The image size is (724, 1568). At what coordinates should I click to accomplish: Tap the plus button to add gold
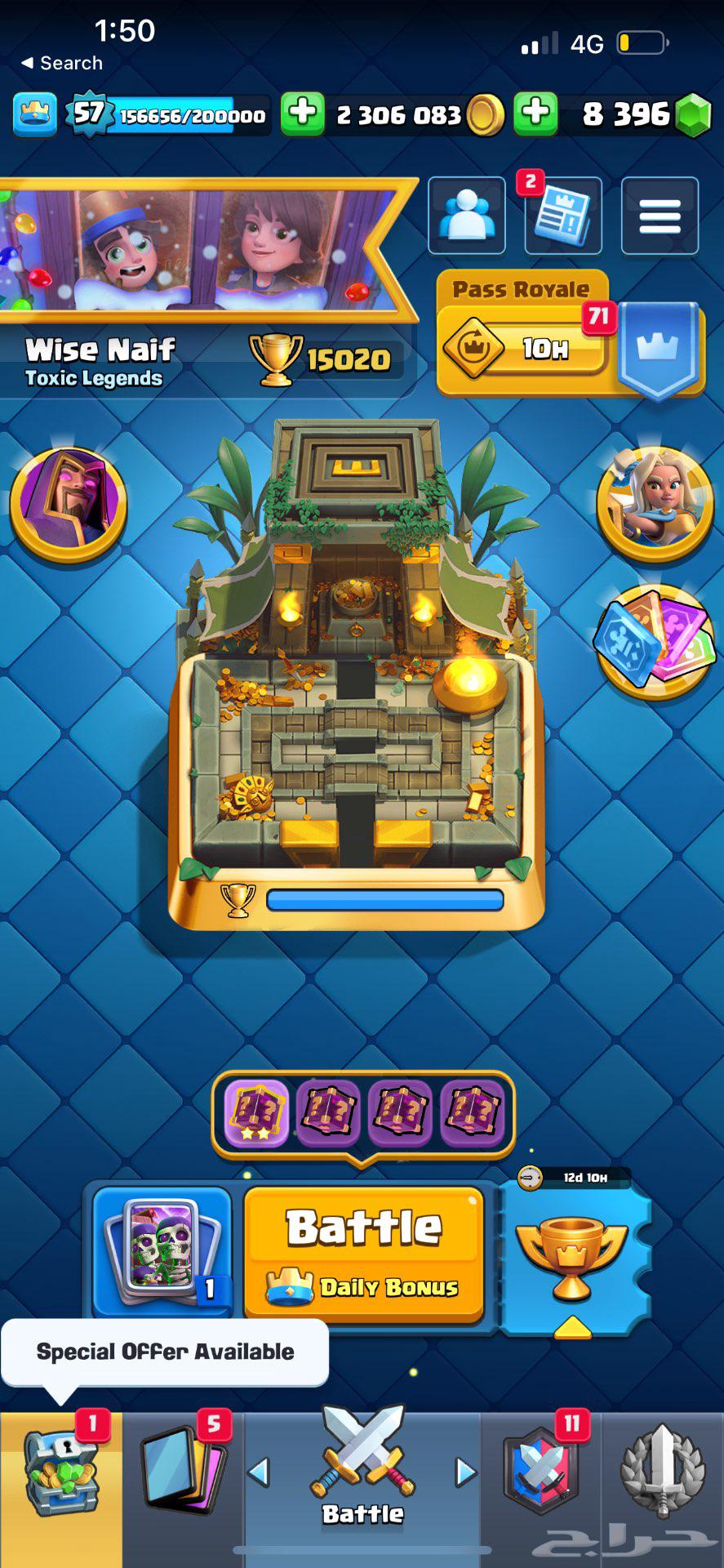pos(303,114)
